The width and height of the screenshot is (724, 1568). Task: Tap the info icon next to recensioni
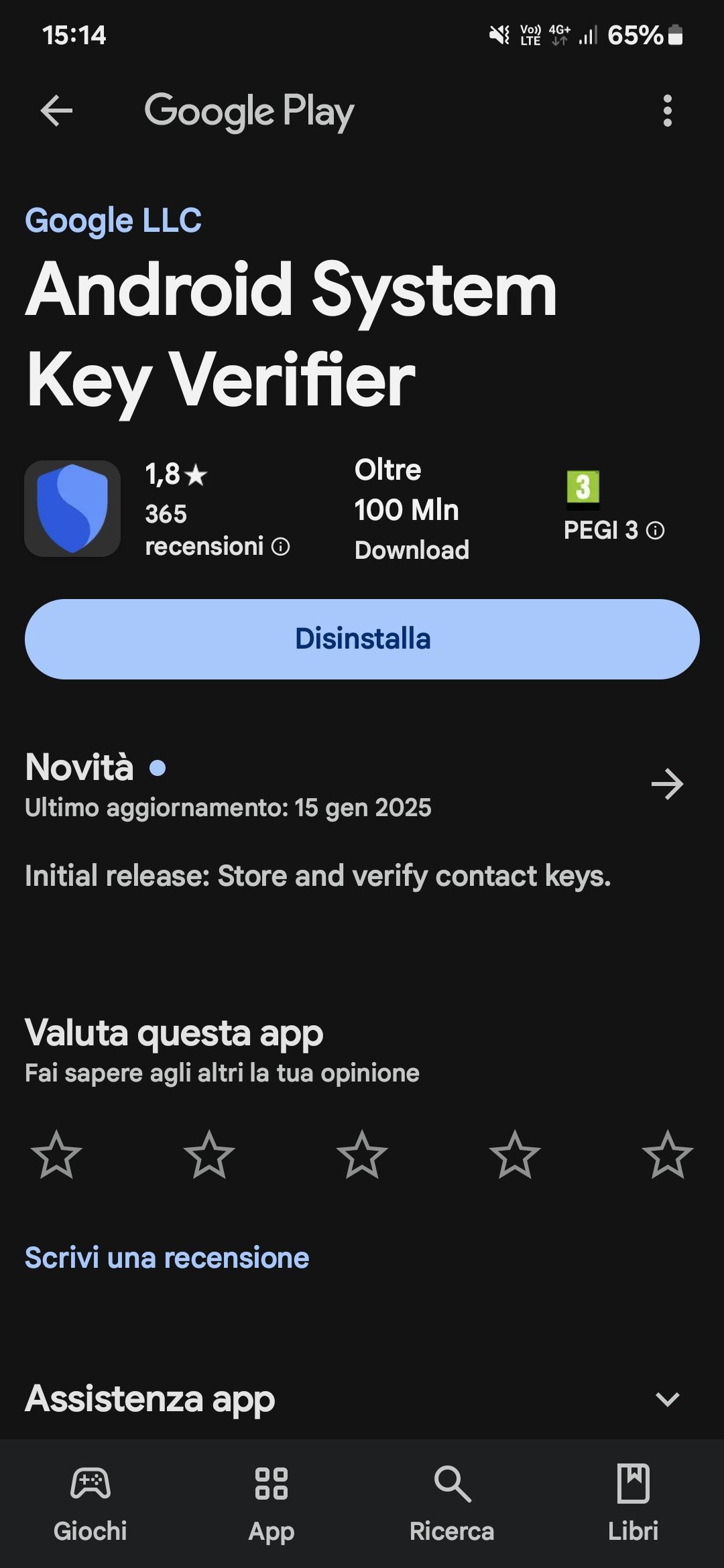pos(280,547)
